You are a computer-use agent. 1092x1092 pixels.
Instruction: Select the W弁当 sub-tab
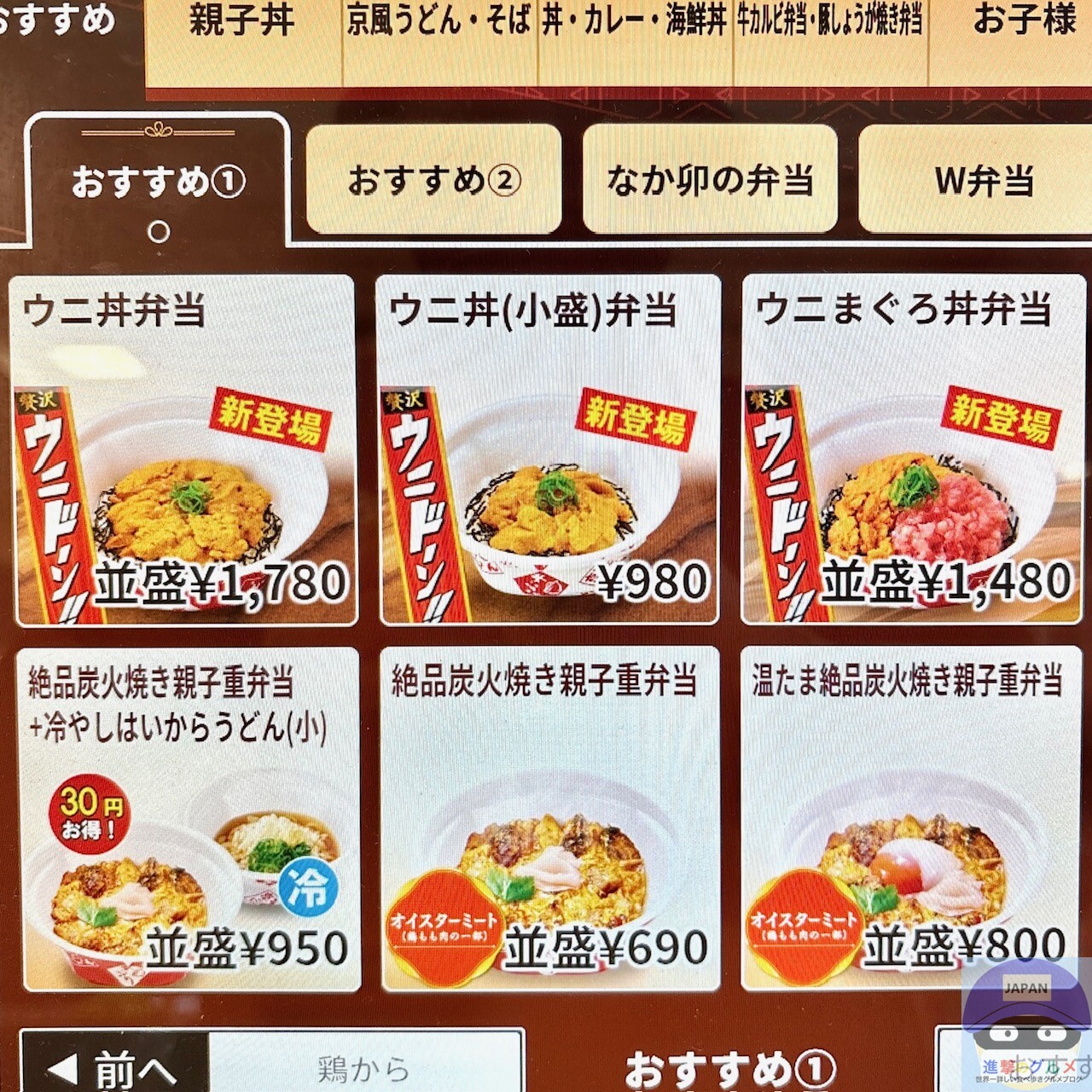point(975,179)
